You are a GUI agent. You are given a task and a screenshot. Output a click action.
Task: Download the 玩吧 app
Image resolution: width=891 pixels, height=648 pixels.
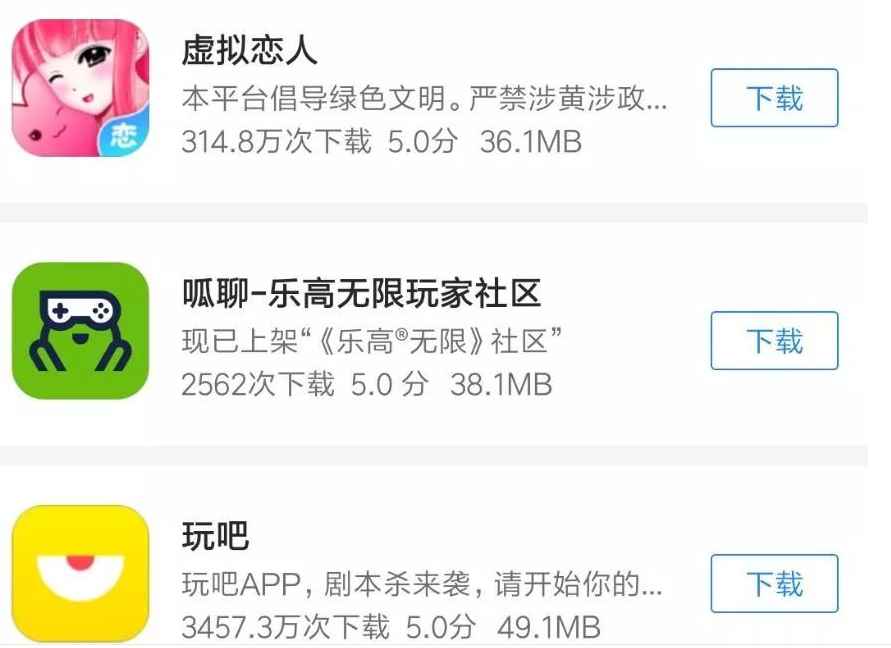pos(774,584)
